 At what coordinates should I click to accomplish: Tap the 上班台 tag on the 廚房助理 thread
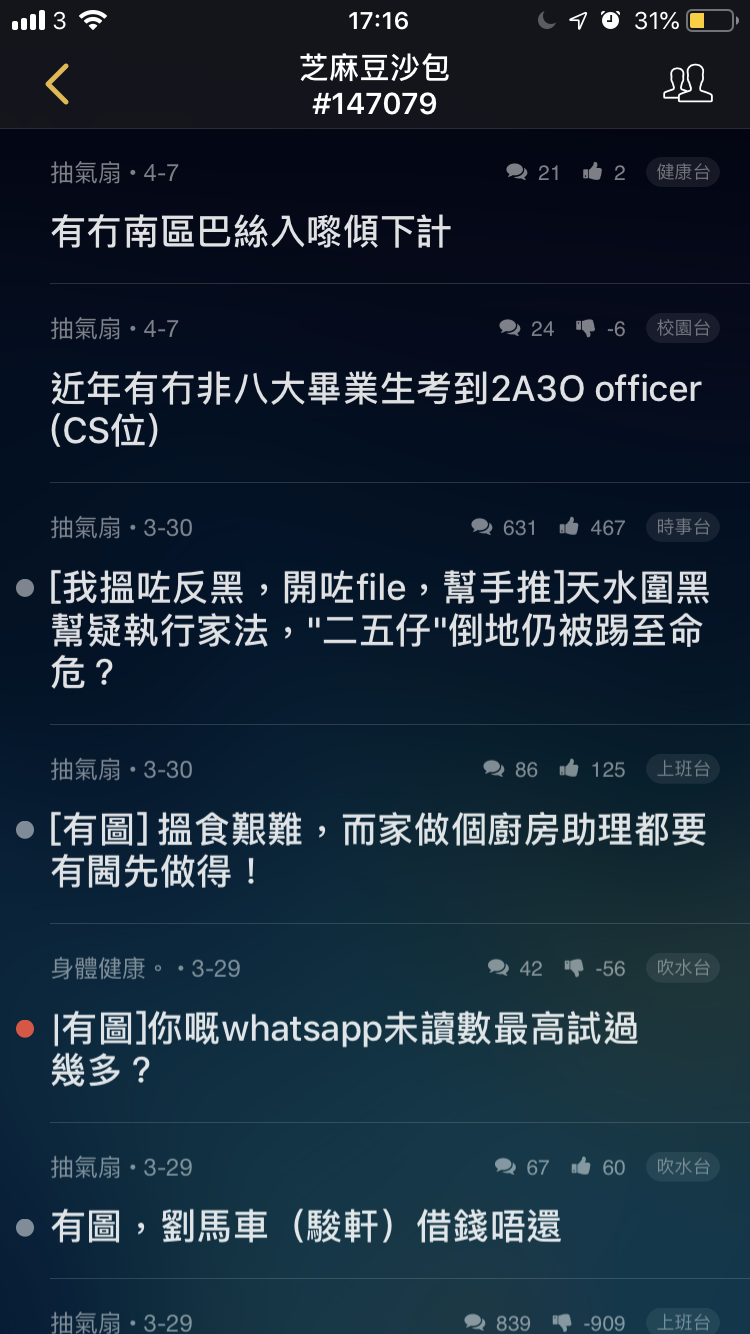pos(683,769)
